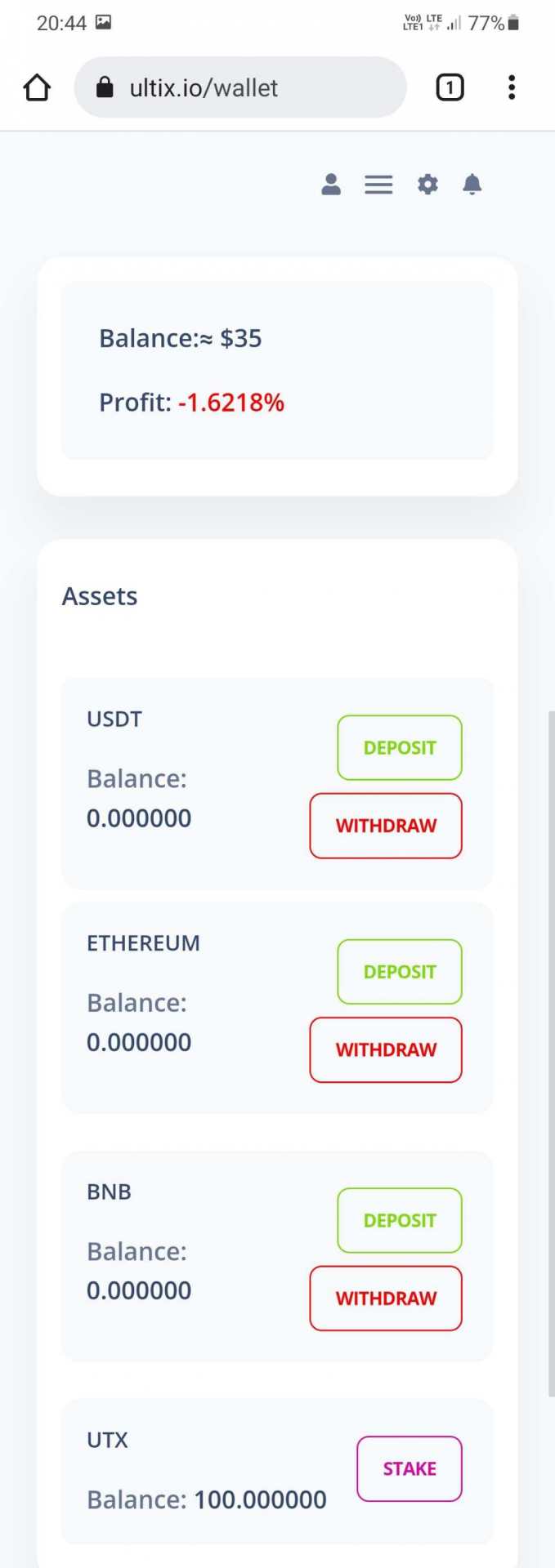Deposit Ethereum into wallet
This screenshot has width=555, height=1568.
coord(400,972)
